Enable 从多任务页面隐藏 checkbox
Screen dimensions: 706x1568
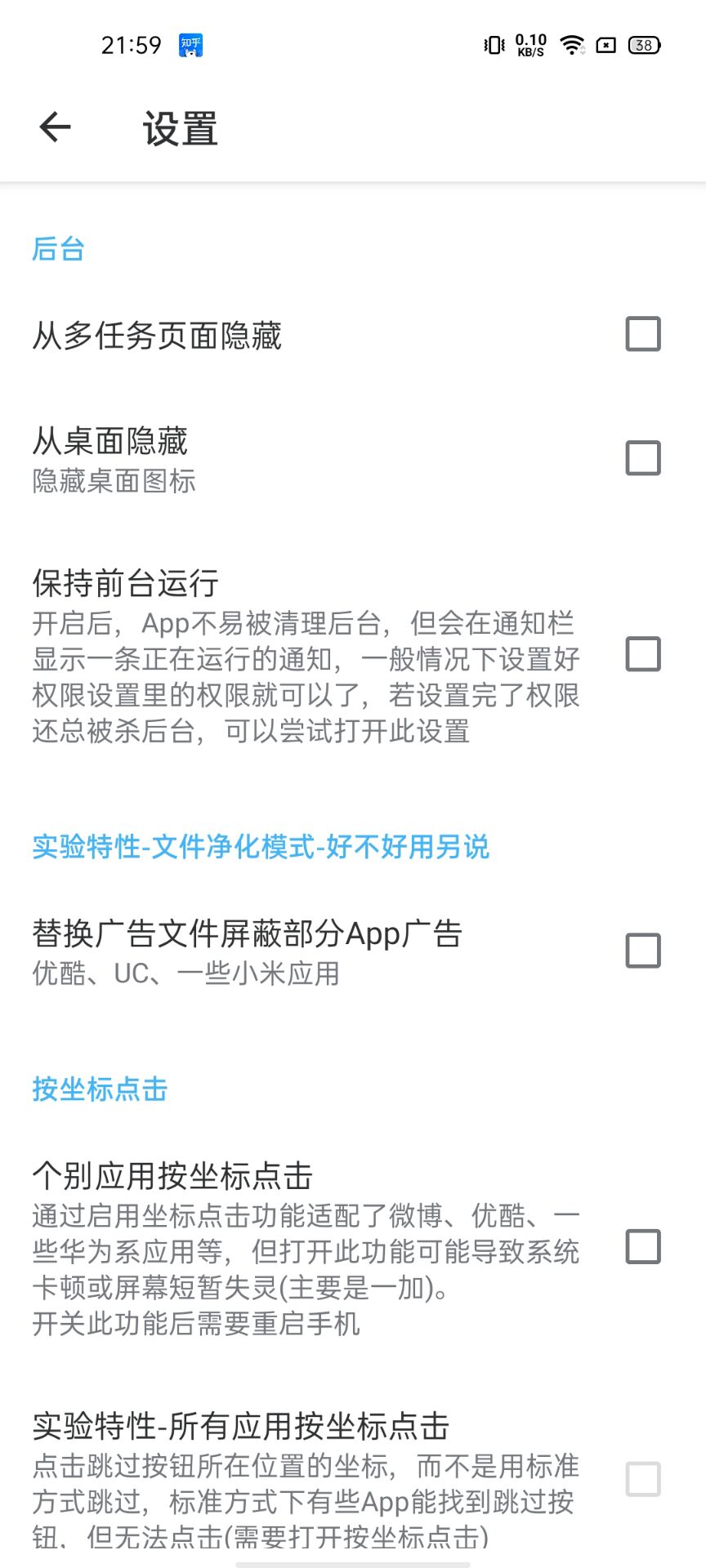click(642, 334)
